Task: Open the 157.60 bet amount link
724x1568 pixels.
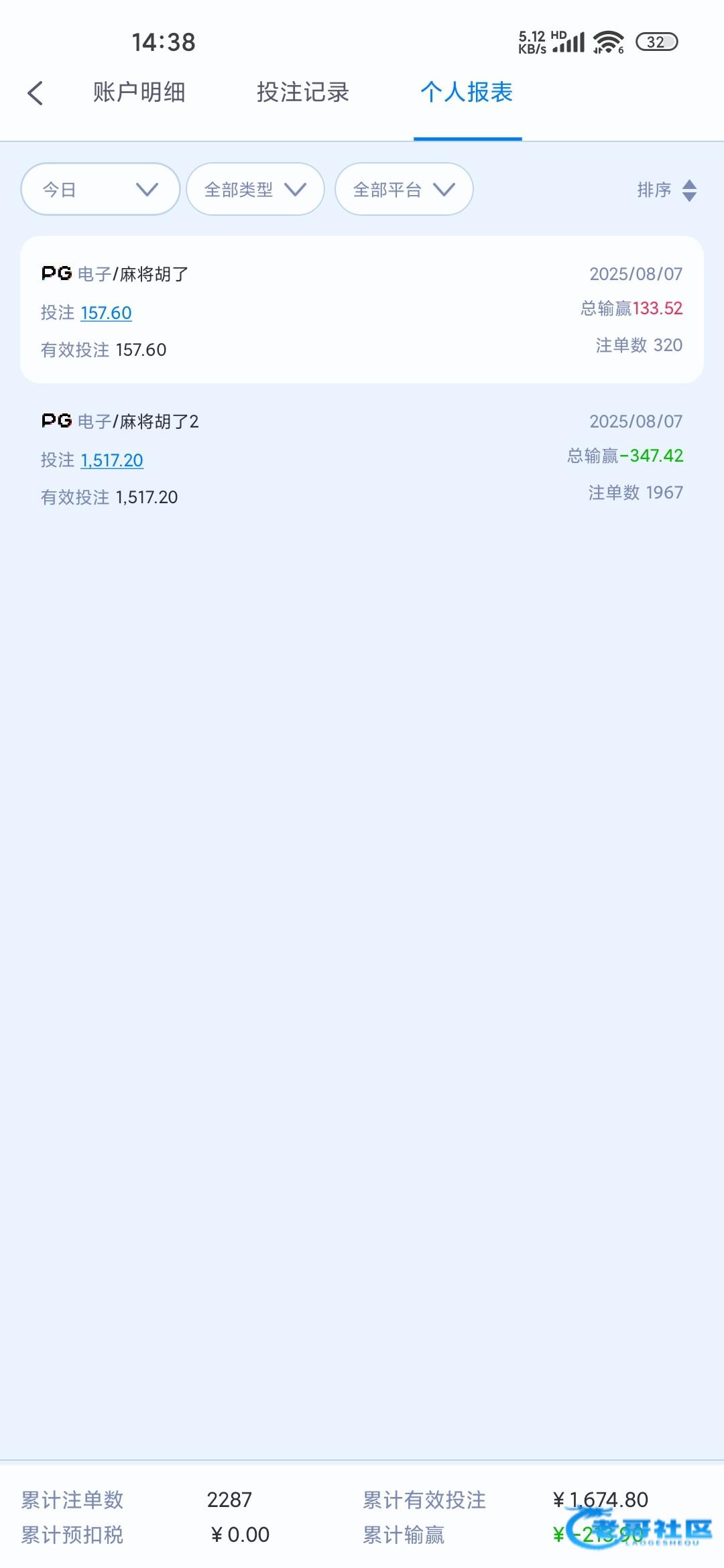Action: point(106,313)
